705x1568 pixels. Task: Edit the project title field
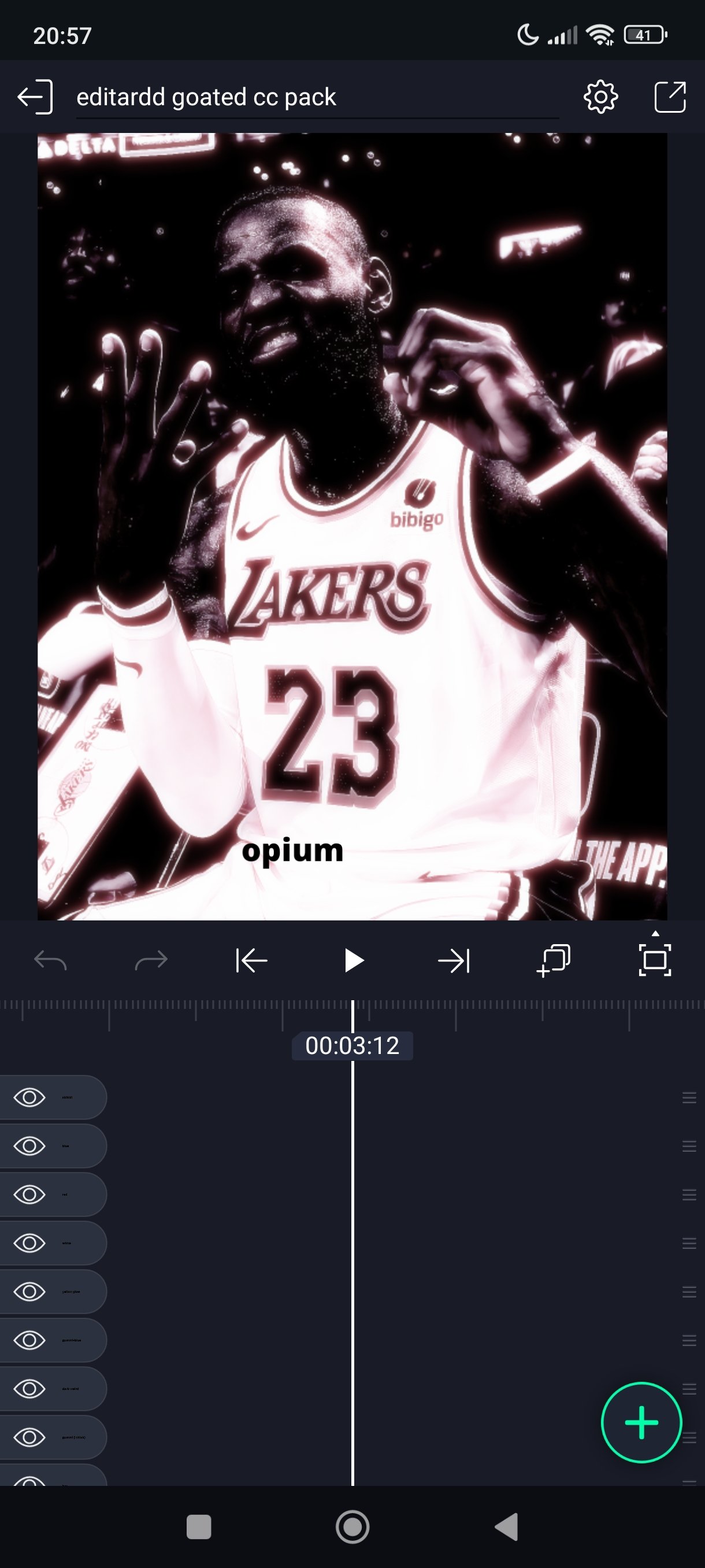(316, 97)
